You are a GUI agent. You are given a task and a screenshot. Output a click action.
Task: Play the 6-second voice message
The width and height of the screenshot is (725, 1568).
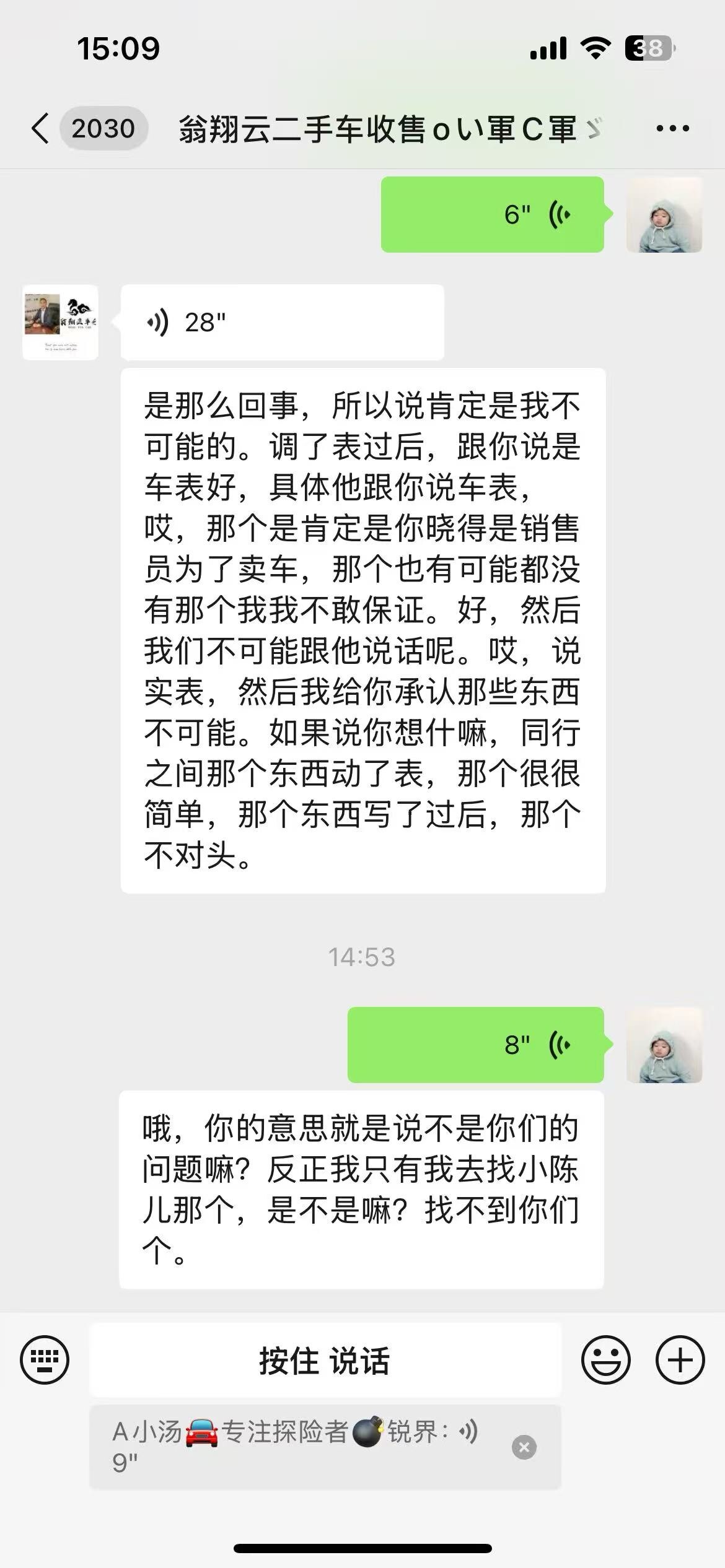click(x=492, y=214)
